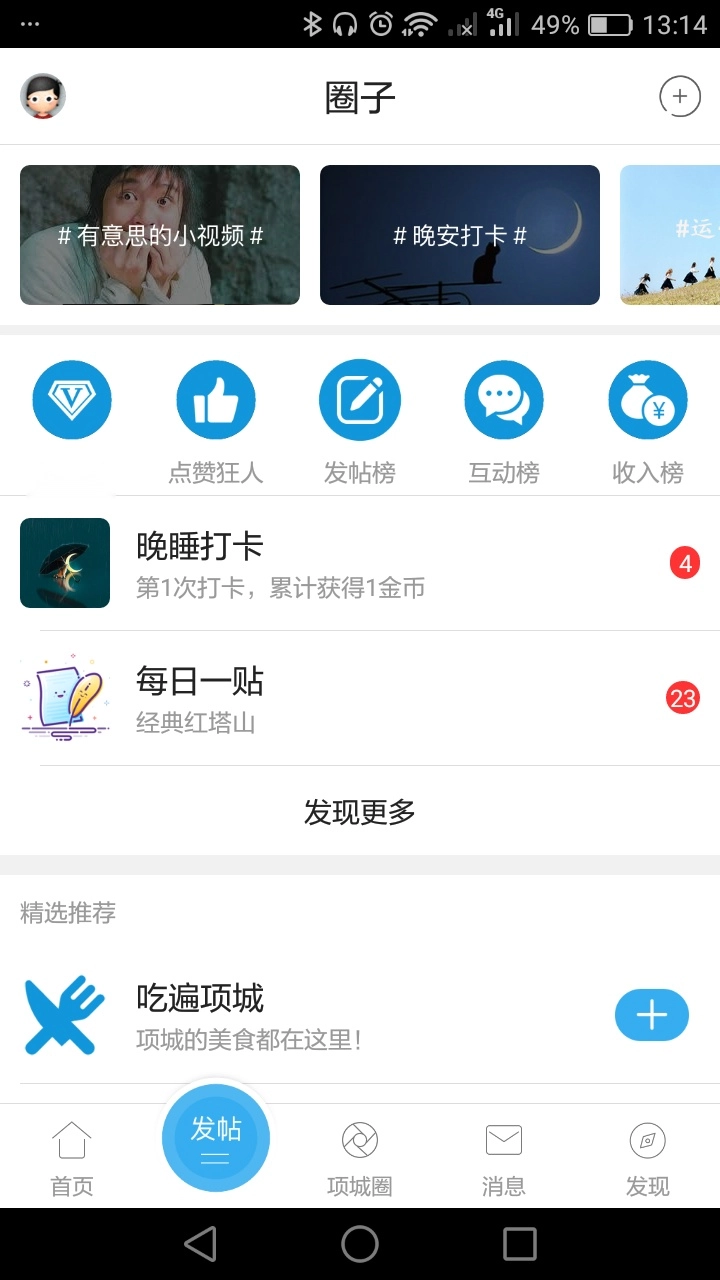Open 发现 discover from bottom navigation
Screen dimensions: 720x1280
click(647, 1155)
